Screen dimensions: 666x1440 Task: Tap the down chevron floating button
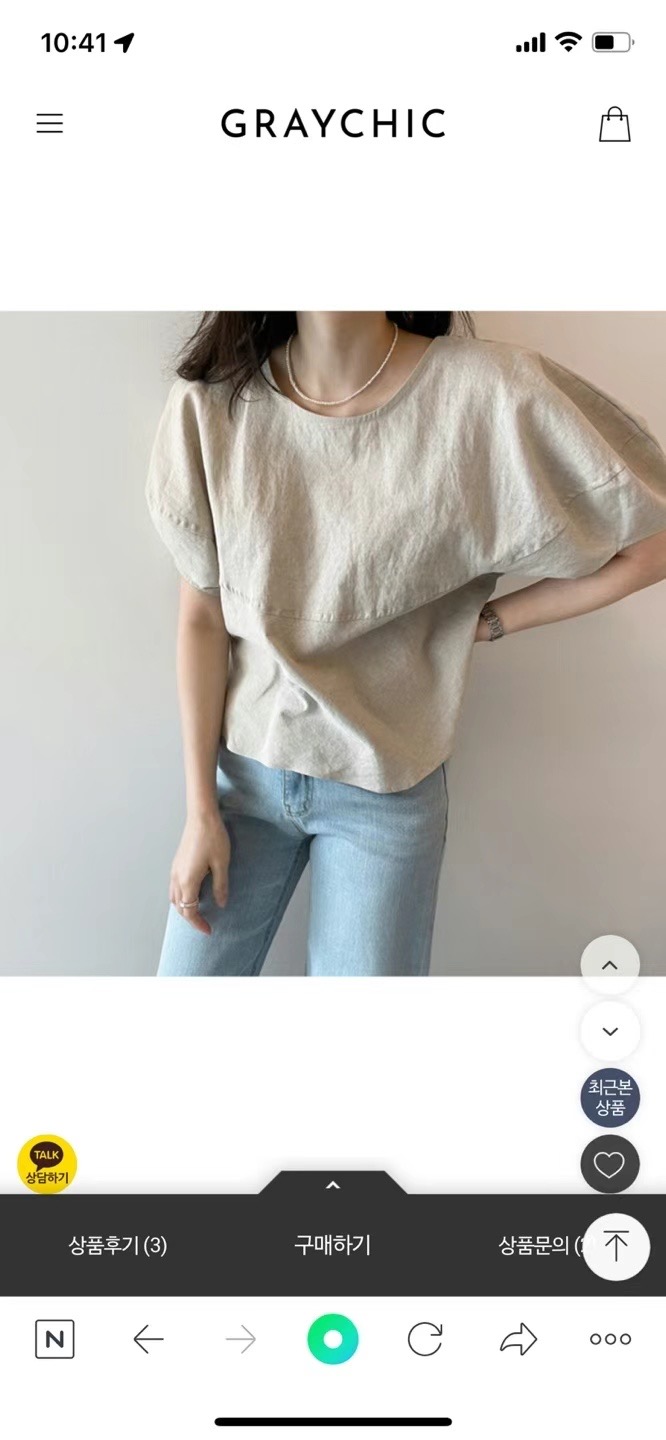pos(610,1031)
